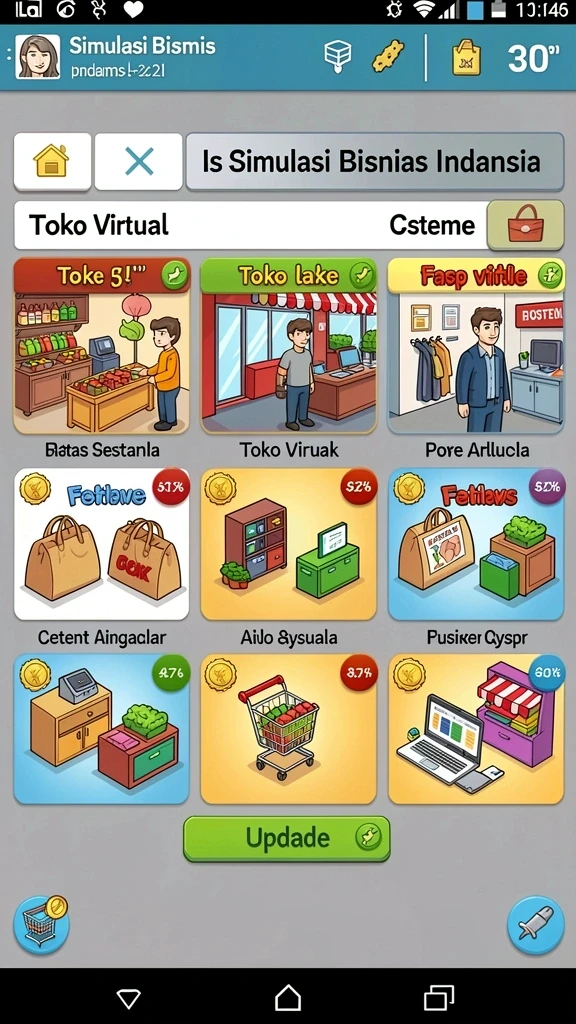Go to the system home screen
Screen dimensions: 576x1024
287,998
